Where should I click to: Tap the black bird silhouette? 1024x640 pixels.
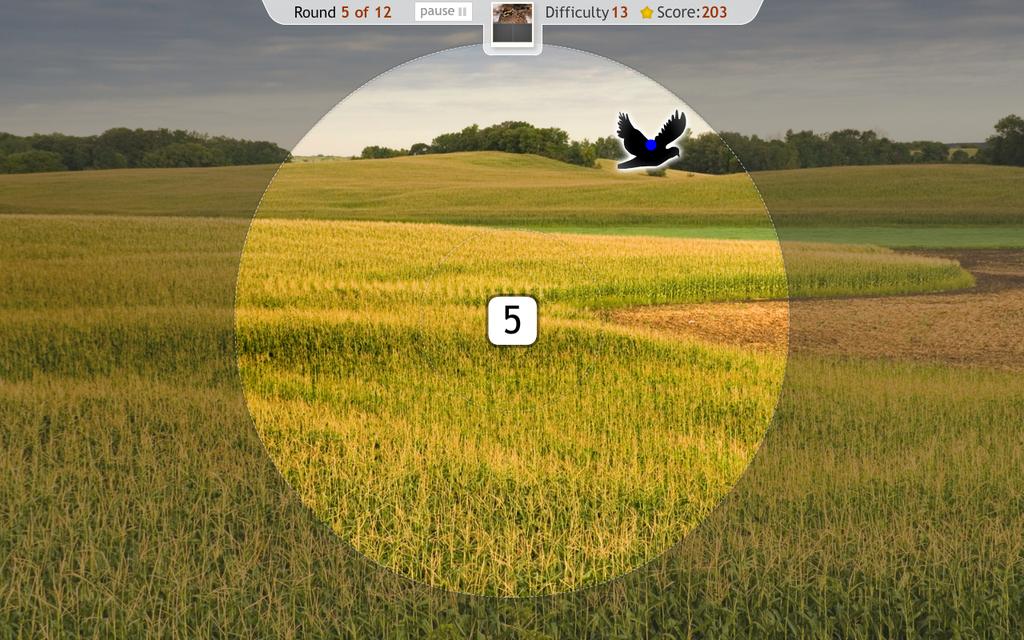point(651,142)
